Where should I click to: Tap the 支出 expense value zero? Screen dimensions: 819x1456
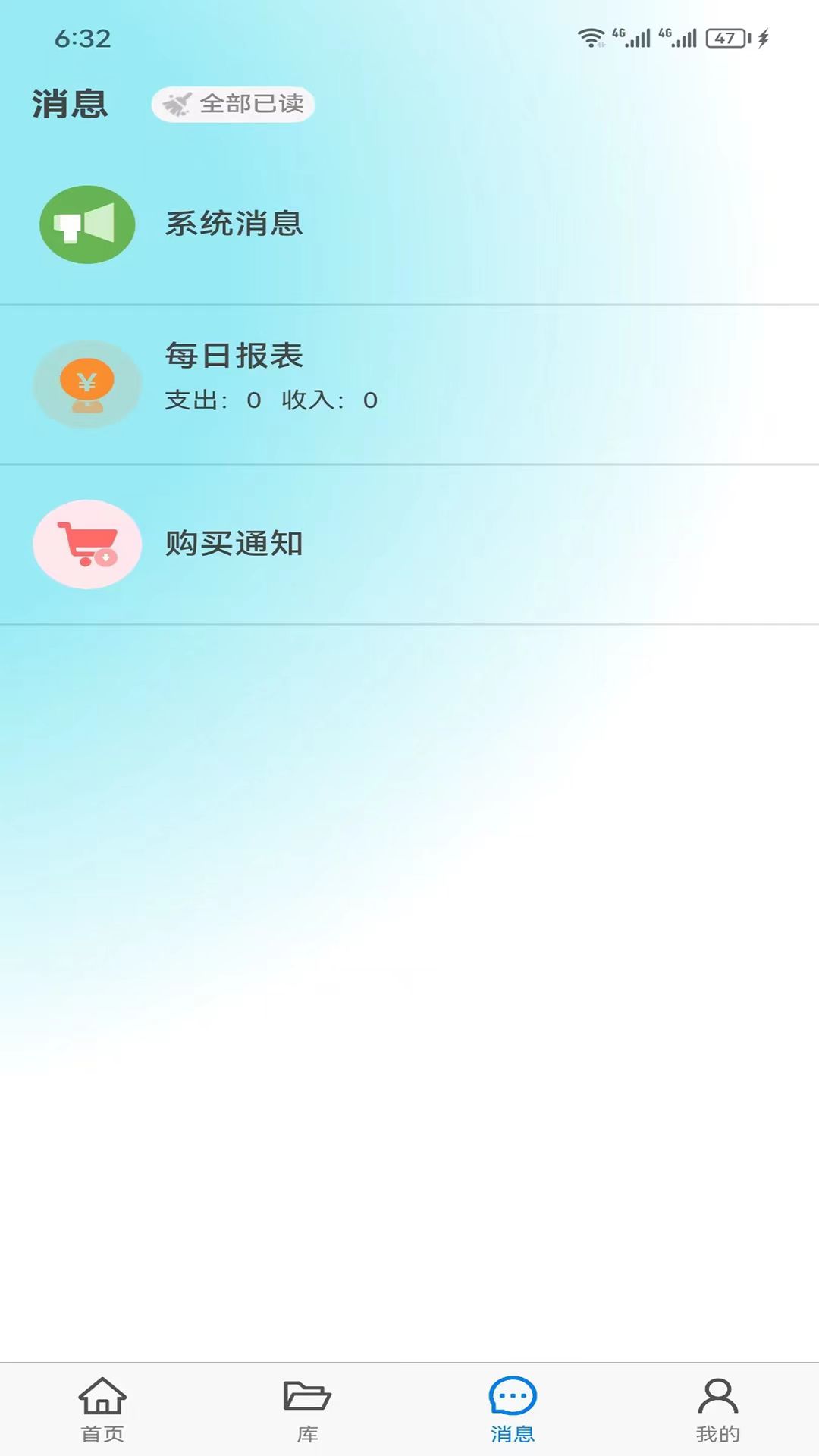coord(254,400)
